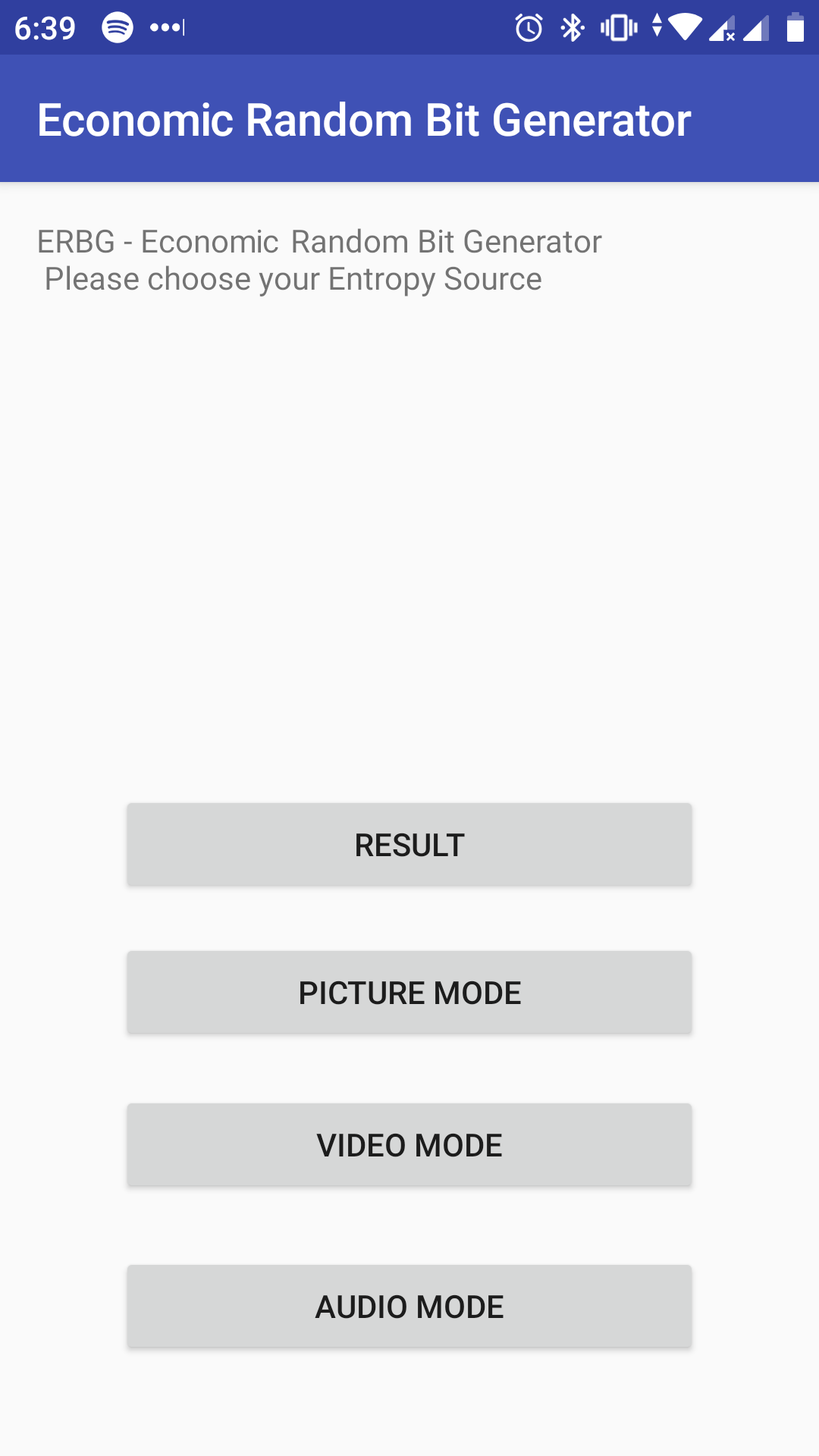Start Audio Mode
The height and width of the screenshot is (1456, 819).
409,1306
